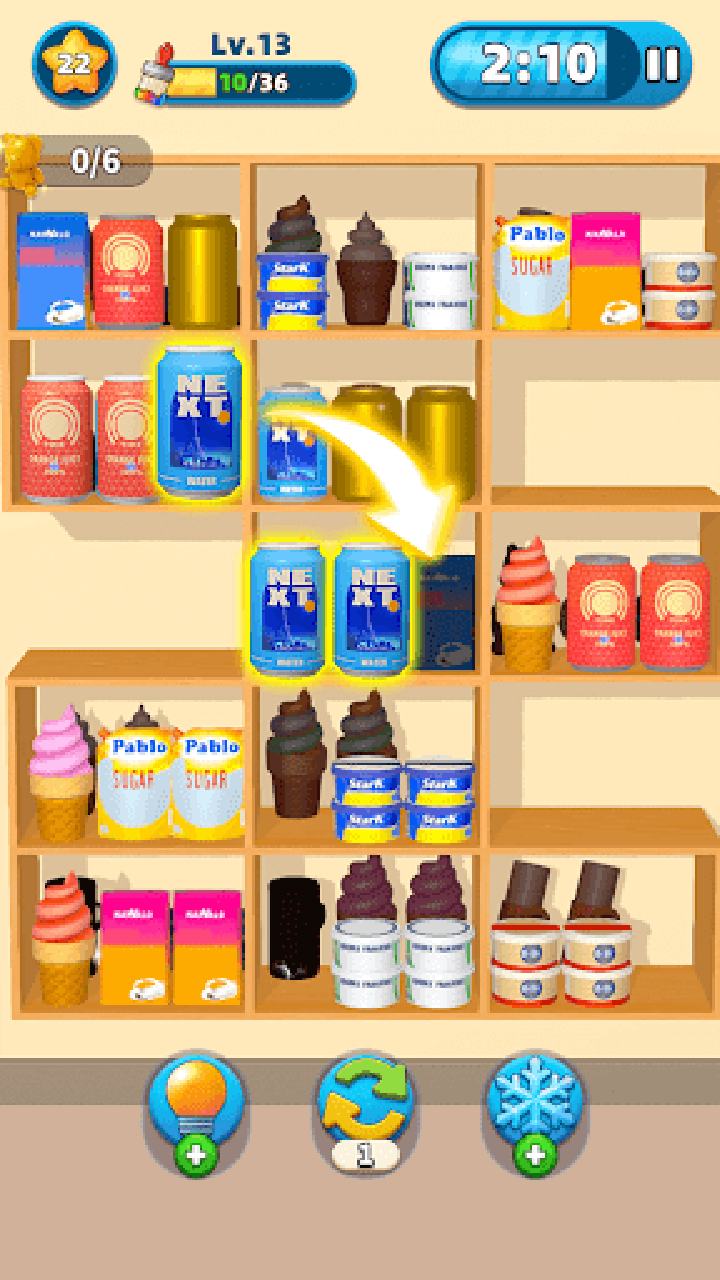Viewport: 720px width, 1280px height.
Task: Open the star coins counter badge
Action: pyautogui.click(x=73, y=65)
